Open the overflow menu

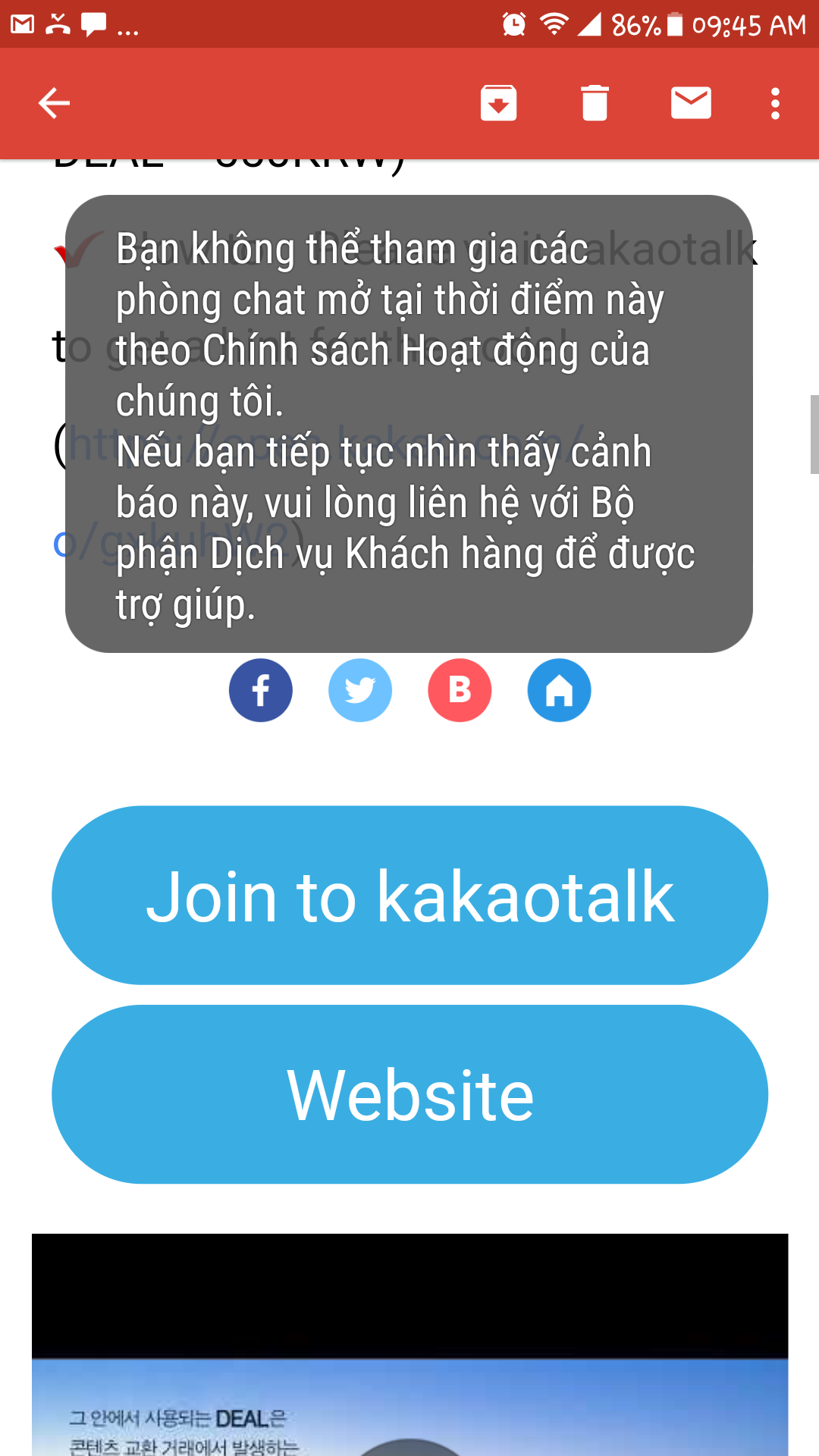click(x=775, y=103)
